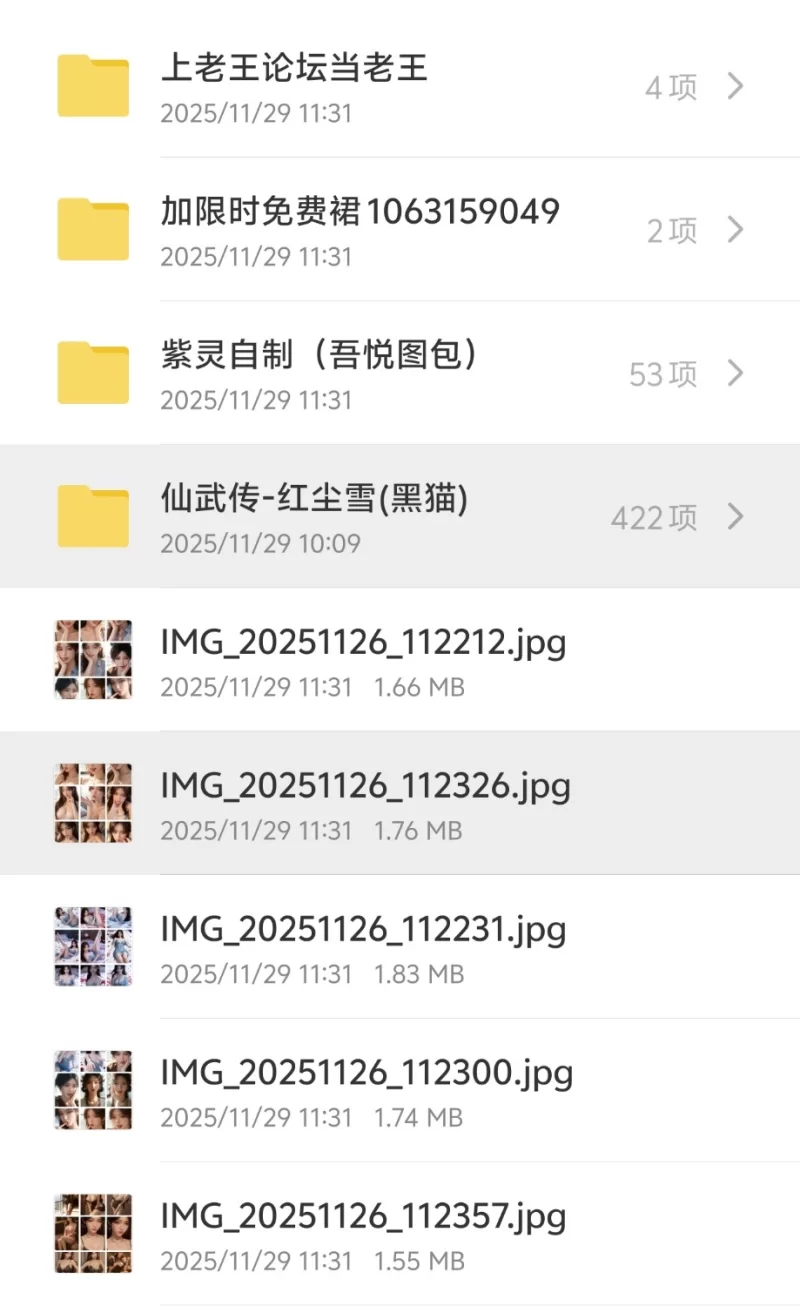The image size is (800, 1306).
Task: Open image IMG_20251126_112300.jpg
Action: tap(400, 1089)
